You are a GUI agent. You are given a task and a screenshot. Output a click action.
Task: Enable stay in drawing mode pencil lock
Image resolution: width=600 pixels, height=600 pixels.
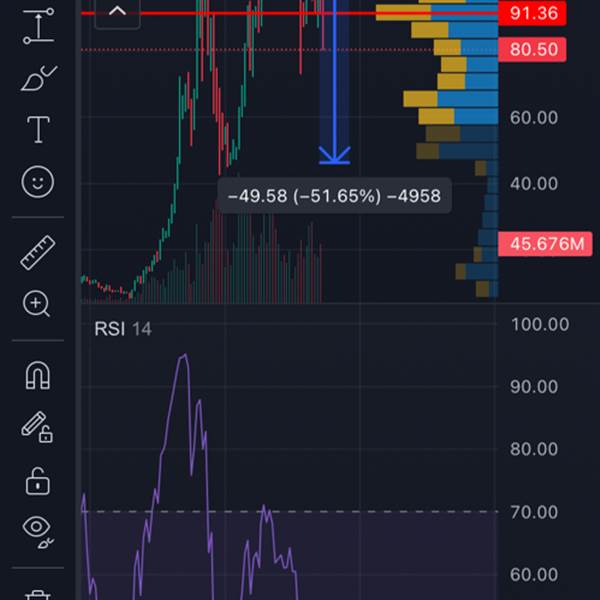click(x=38, y=428)
